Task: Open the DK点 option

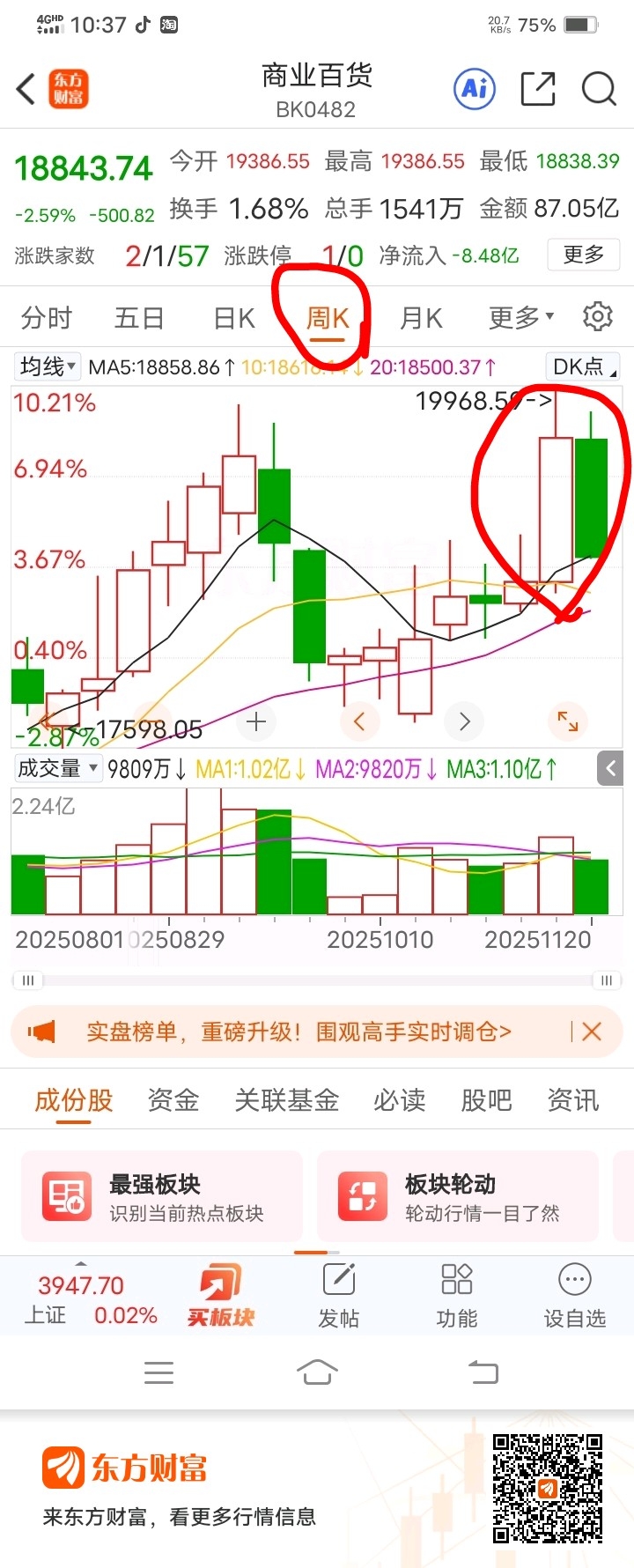Action: point(583,366)
